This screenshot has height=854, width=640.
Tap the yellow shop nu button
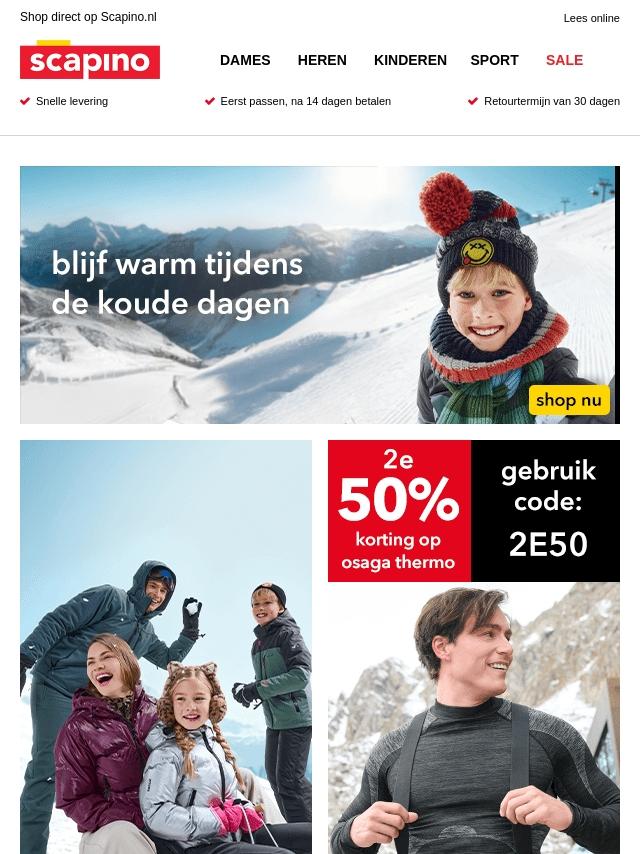pyautogui.click(x=568, y=400)
